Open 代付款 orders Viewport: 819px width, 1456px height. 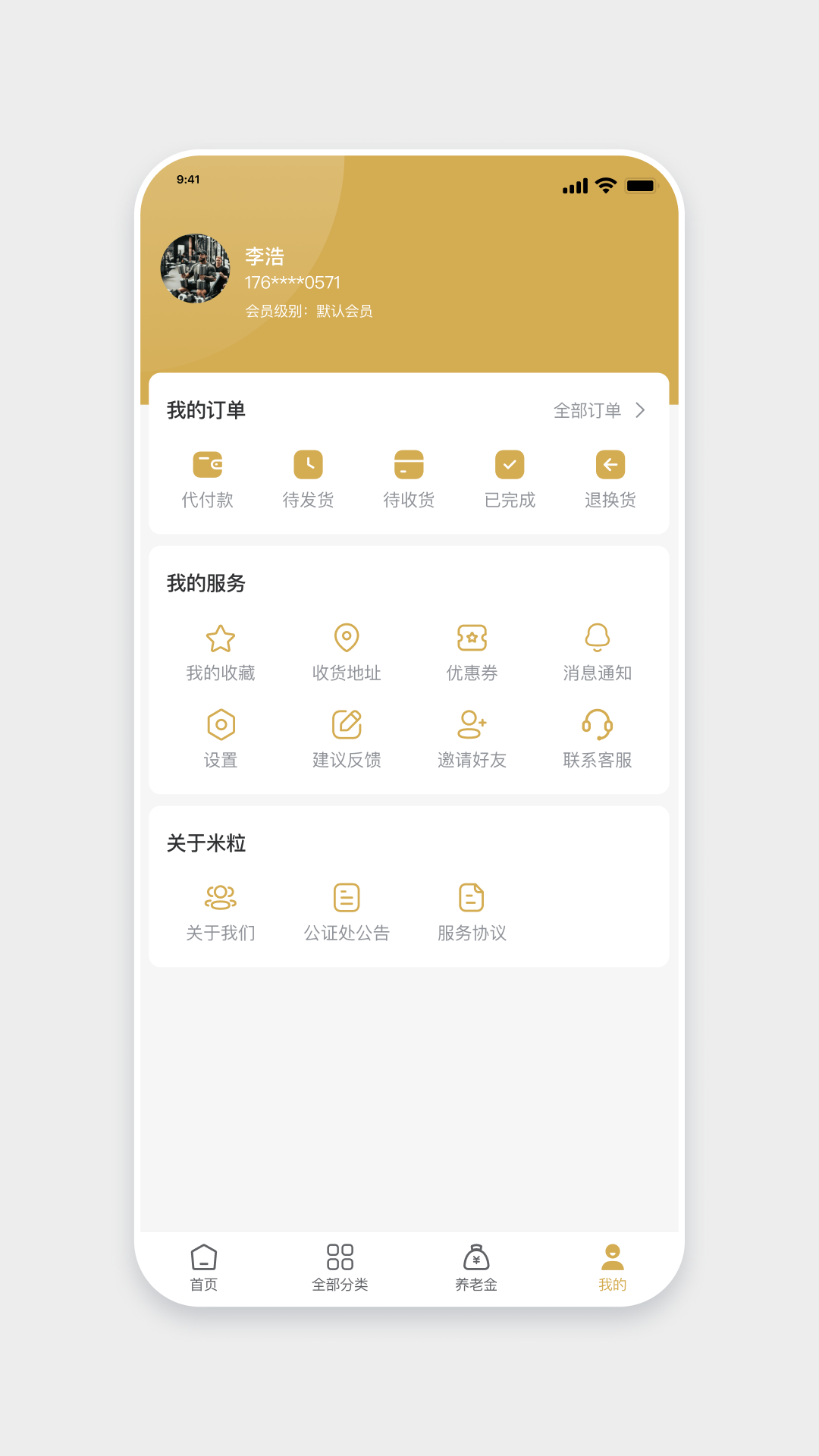[x=207, y=479]
